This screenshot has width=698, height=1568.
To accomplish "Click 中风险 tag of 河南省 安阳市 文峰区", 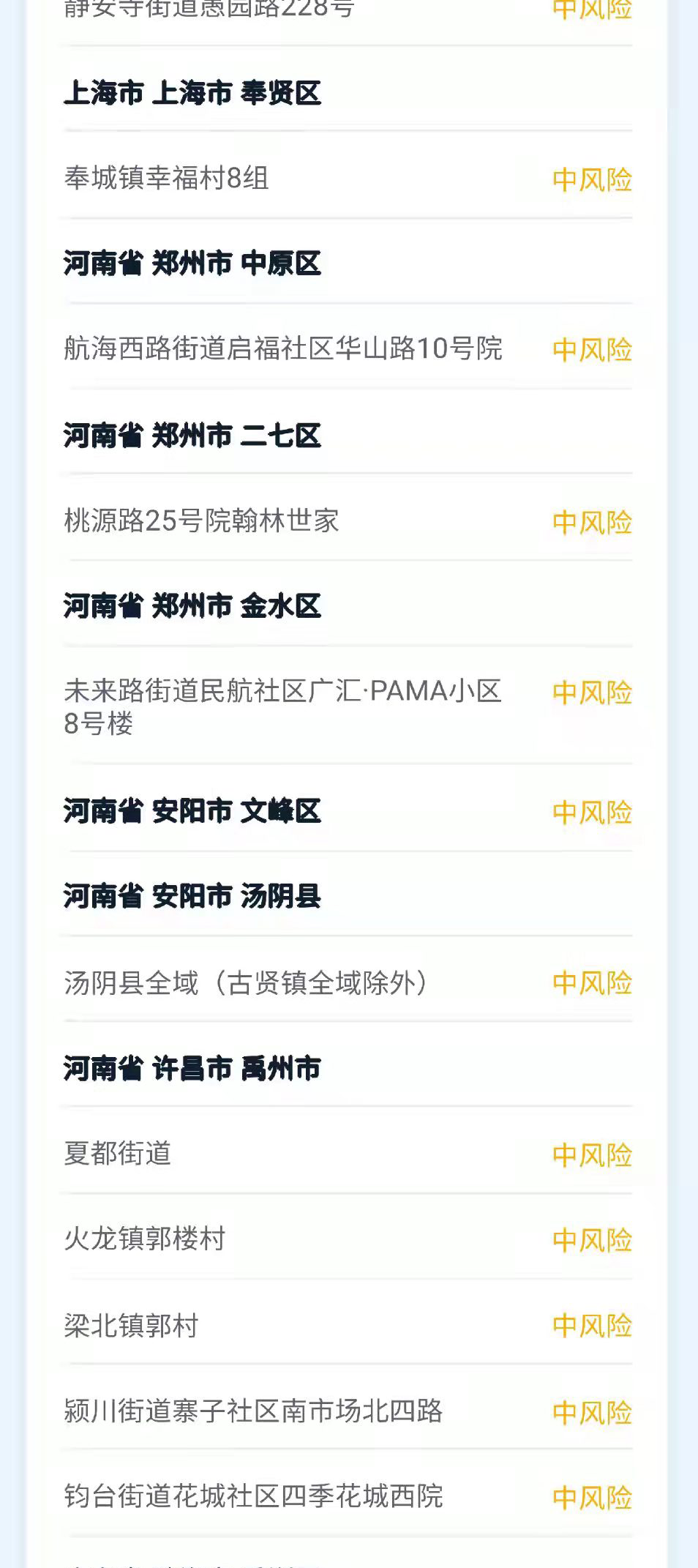I will [591, 811].
